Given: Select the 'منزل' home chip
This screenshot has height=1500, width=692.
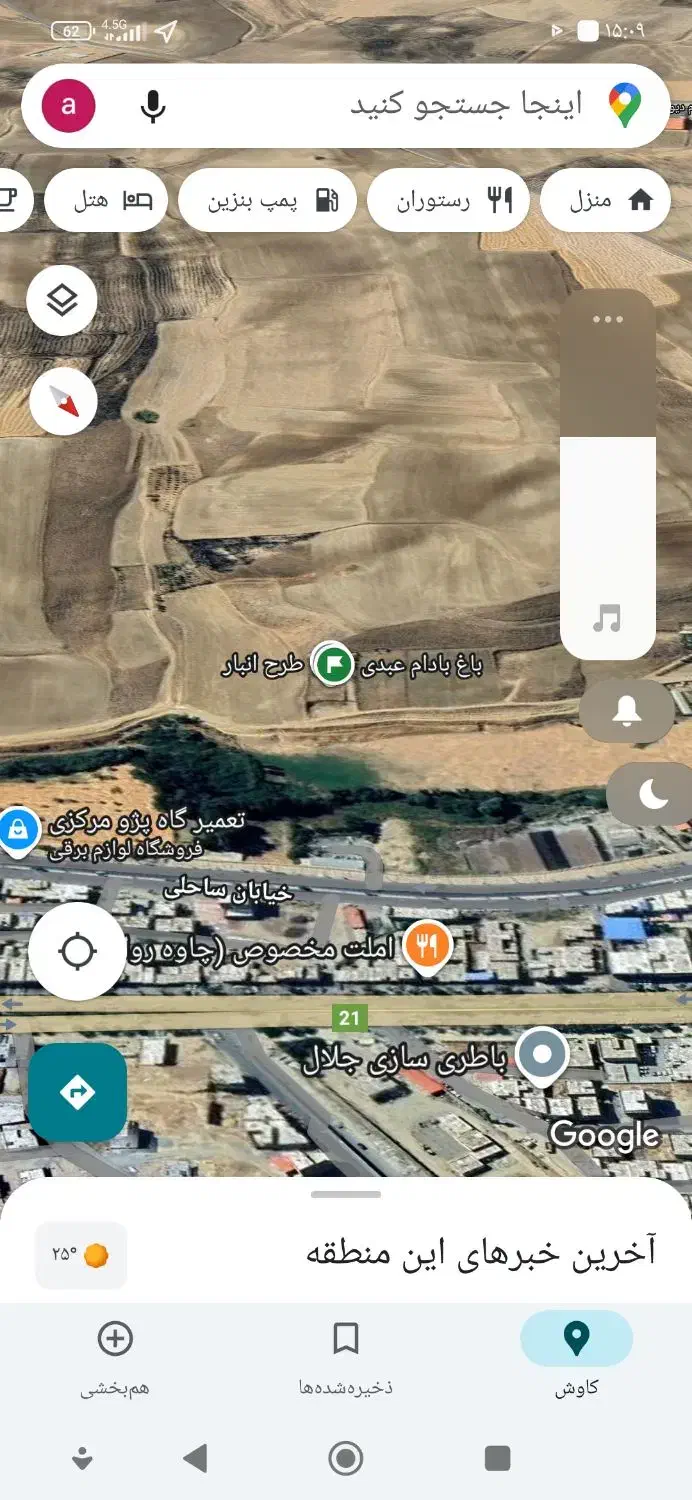Looking at the screenshot, I should pos(606,200).
